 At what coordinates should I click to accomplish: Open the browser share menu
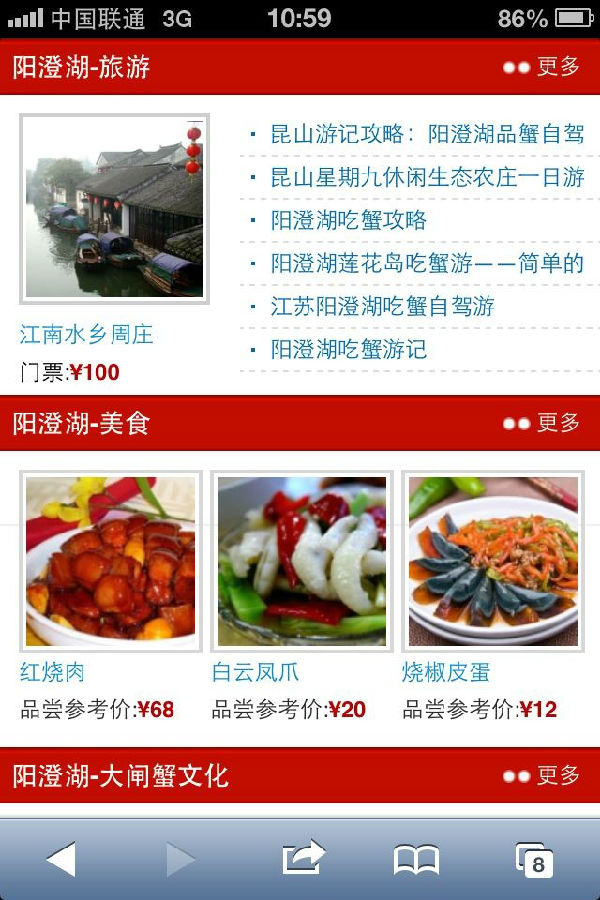point(303,859)
